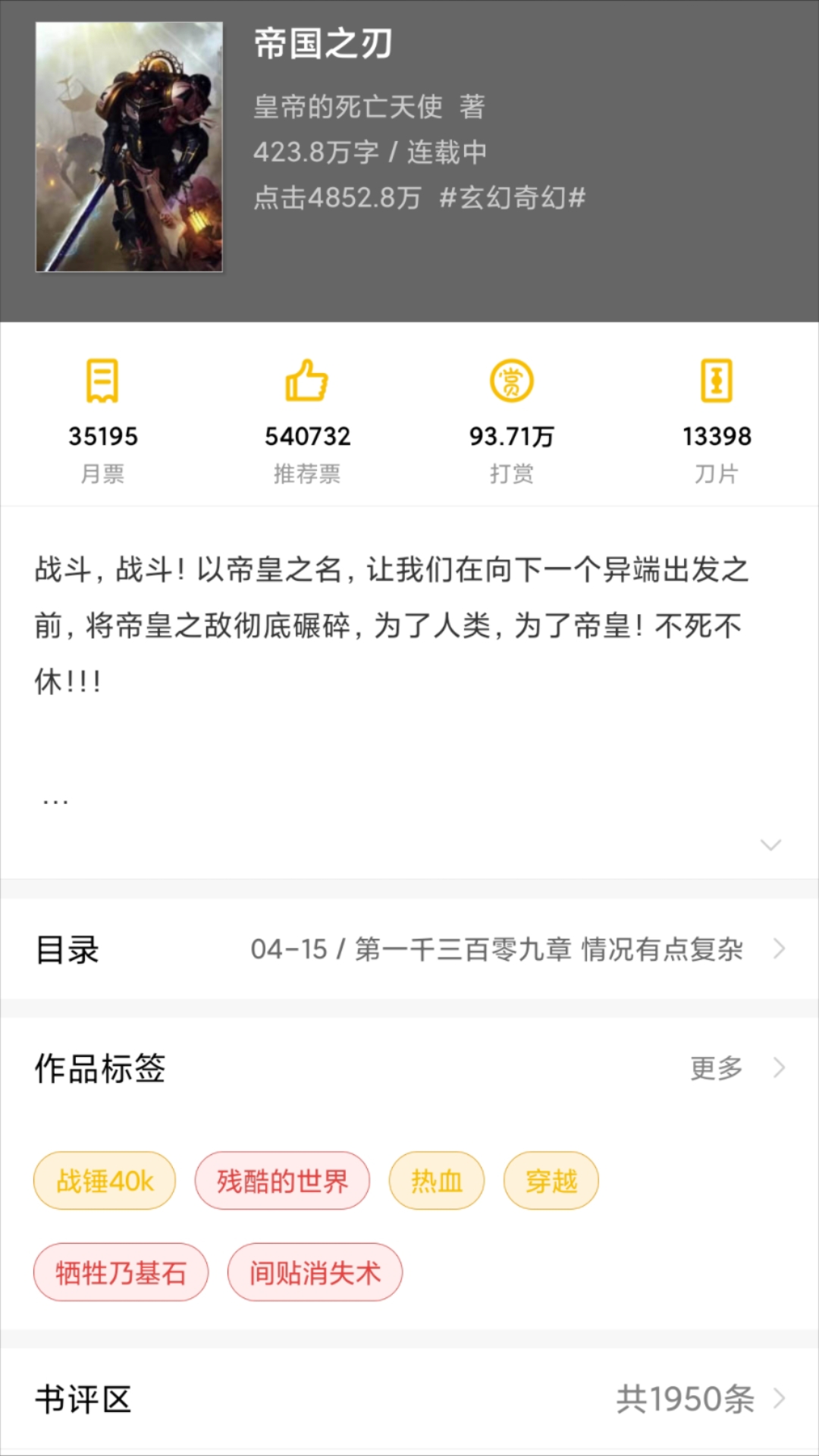The width and height of the screenshot is (819, 1456).
Task: Open the 目录 chapter list
Action: (409, 949)
